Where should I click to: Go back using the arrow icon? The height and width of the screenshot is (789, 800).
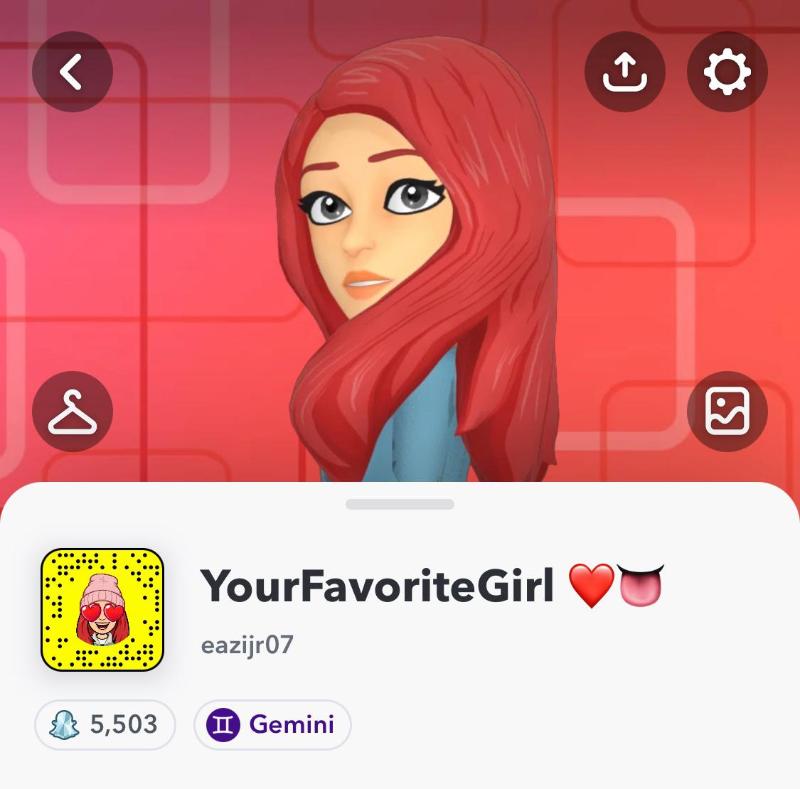72,72
